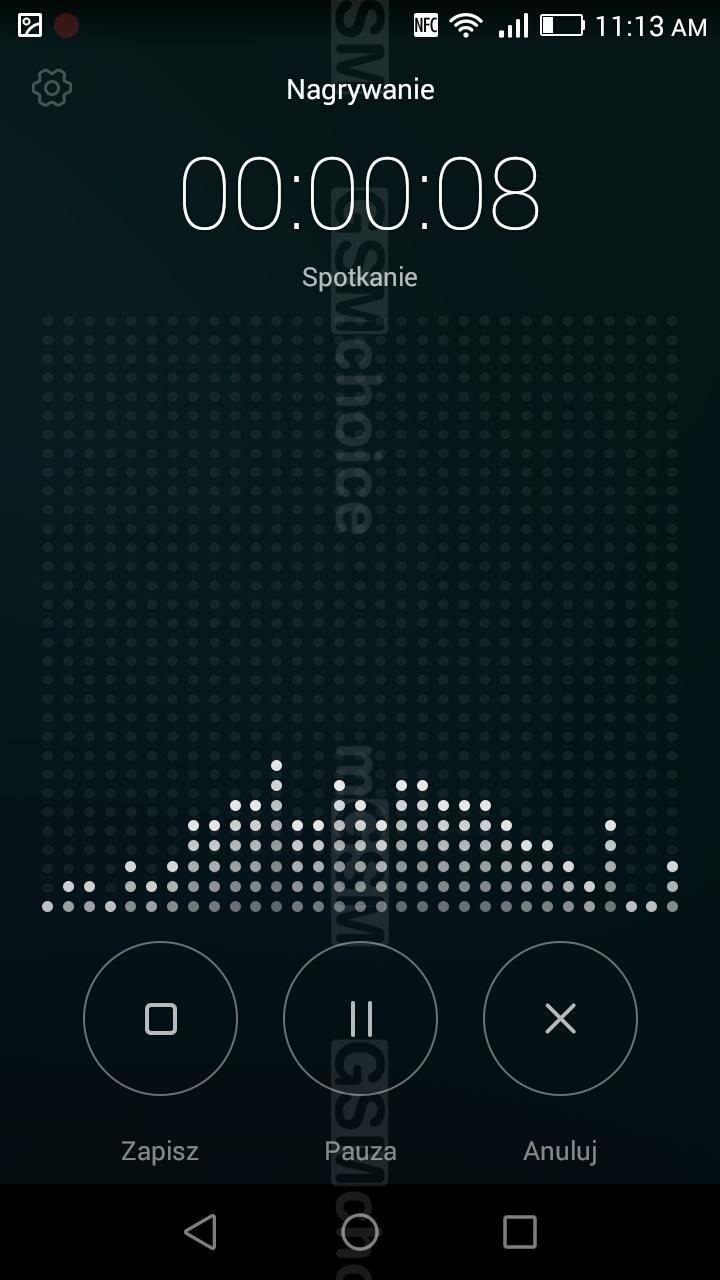Open recent apps overview
Image resolution: width=720 pixels, height=1280 pixels.
(520, 1232)
